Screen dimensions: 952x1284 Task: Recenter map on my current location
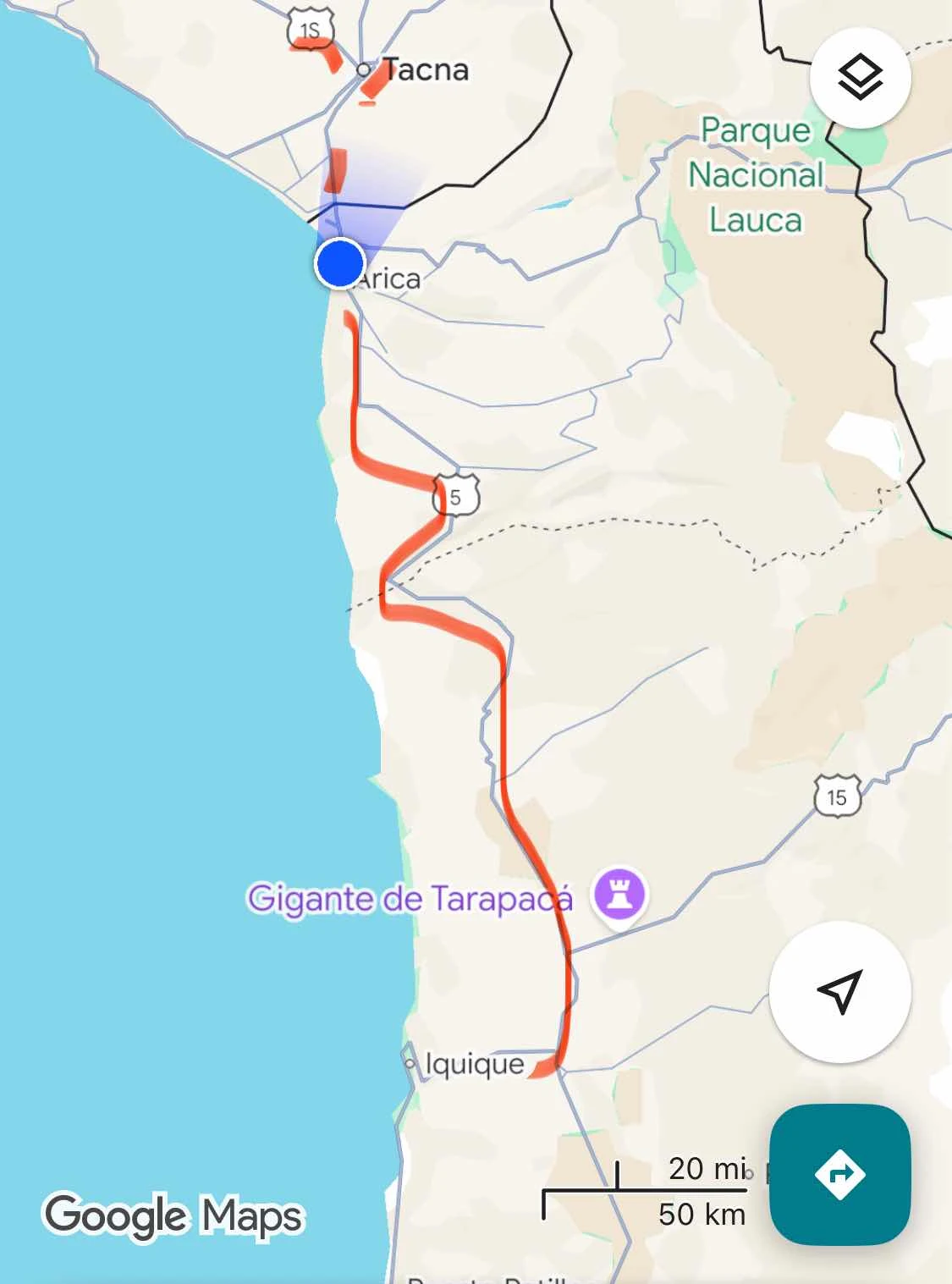pos(839,991)
